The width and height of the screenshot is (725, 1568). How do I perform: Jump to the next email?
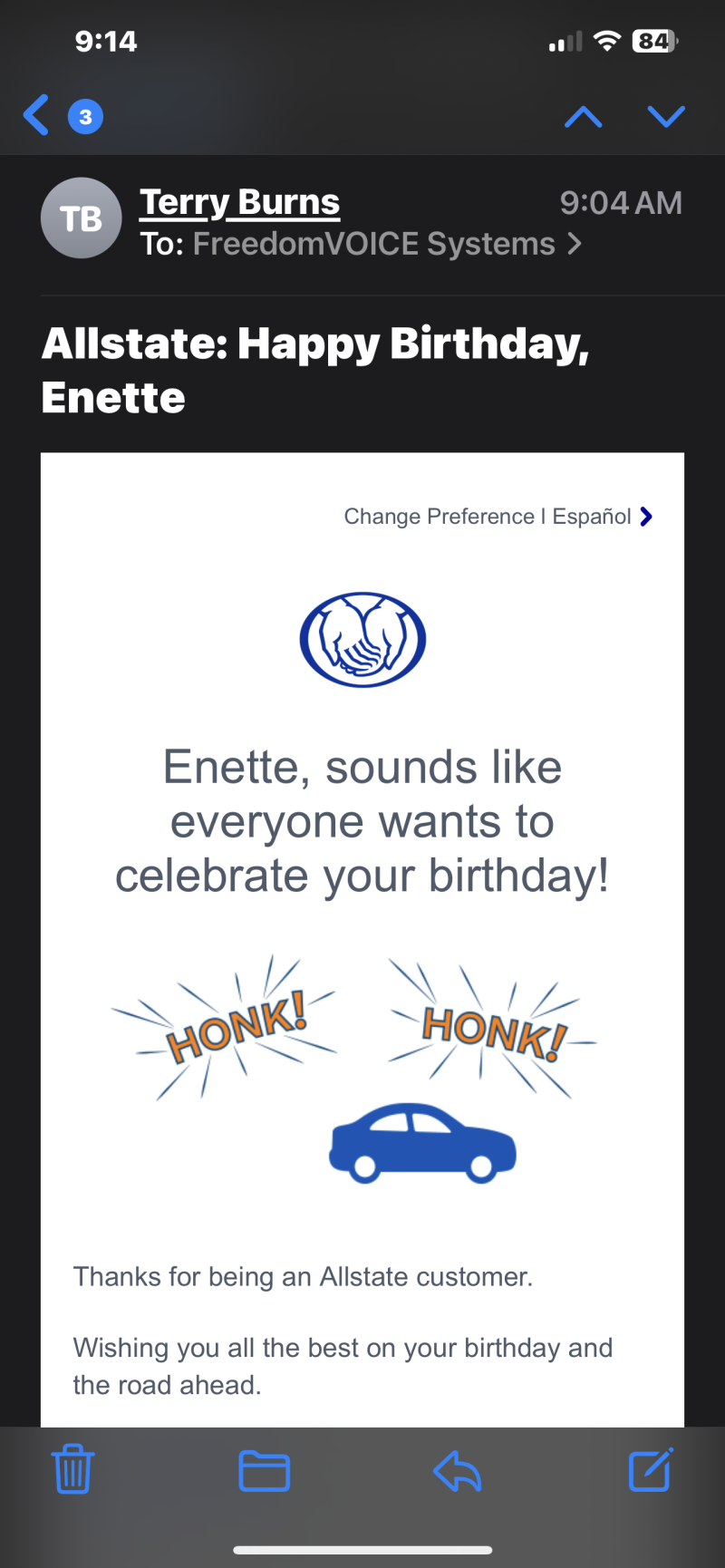[666, 116]
